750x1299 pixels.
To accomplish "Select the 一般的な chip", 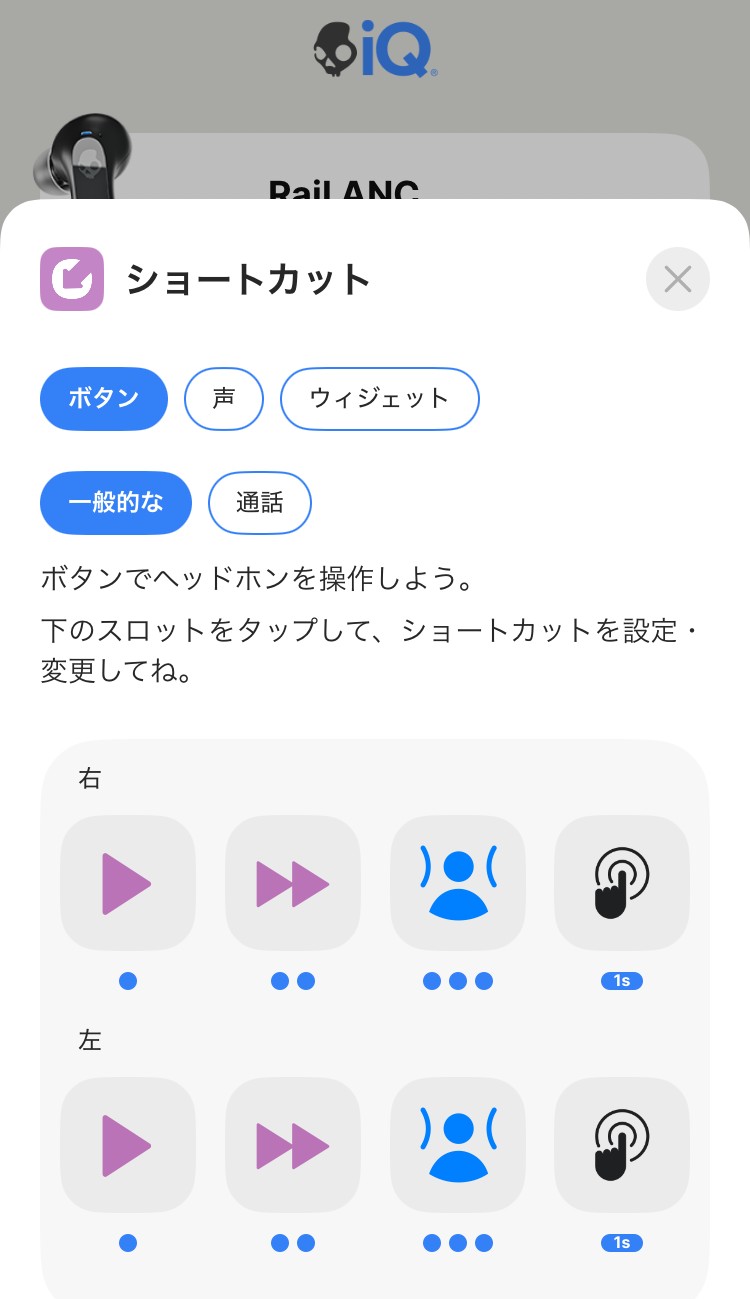I will click(116, 502).
